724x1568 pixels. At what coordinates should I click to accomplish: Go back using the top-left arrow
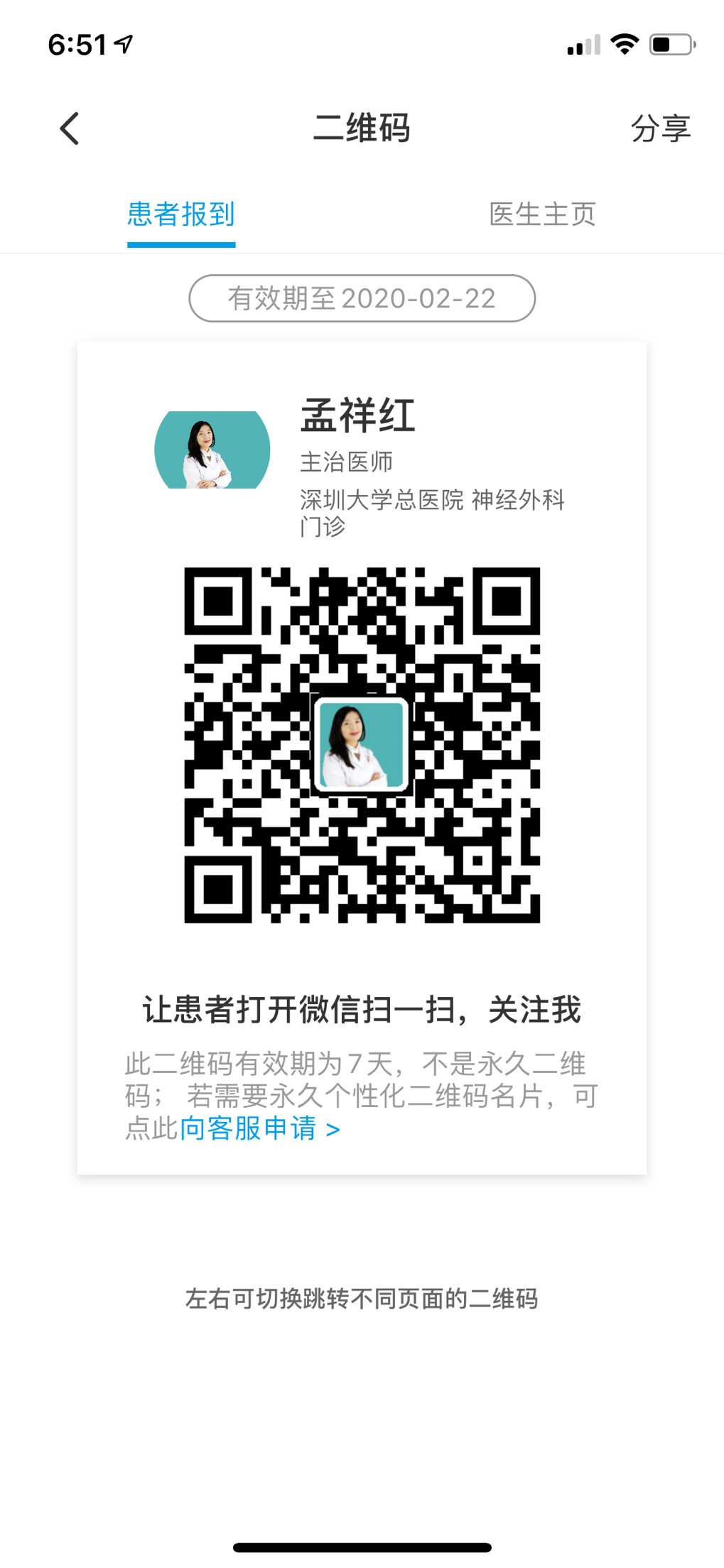point(70,129)
